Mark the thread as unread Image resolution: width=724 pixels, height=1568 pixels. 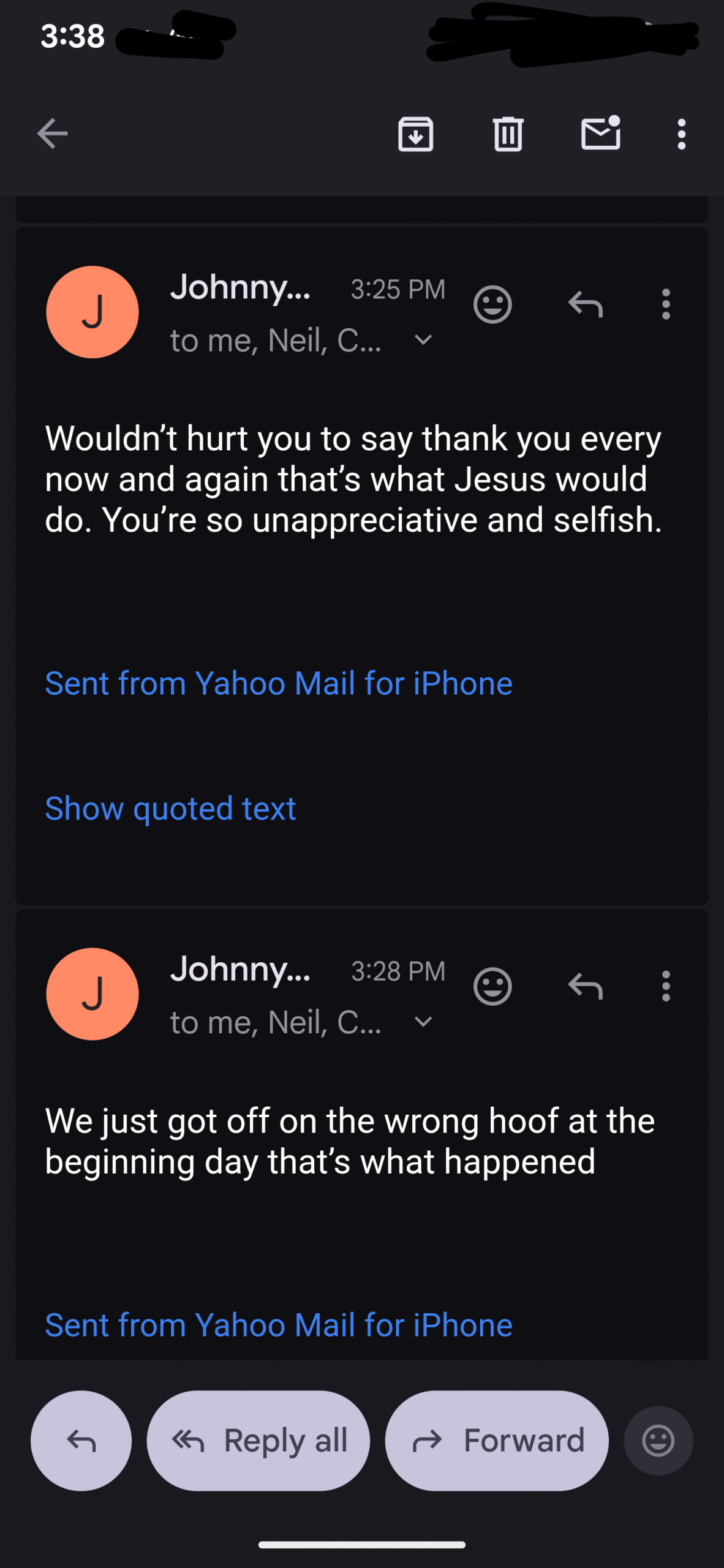click(x=600, y=134)
